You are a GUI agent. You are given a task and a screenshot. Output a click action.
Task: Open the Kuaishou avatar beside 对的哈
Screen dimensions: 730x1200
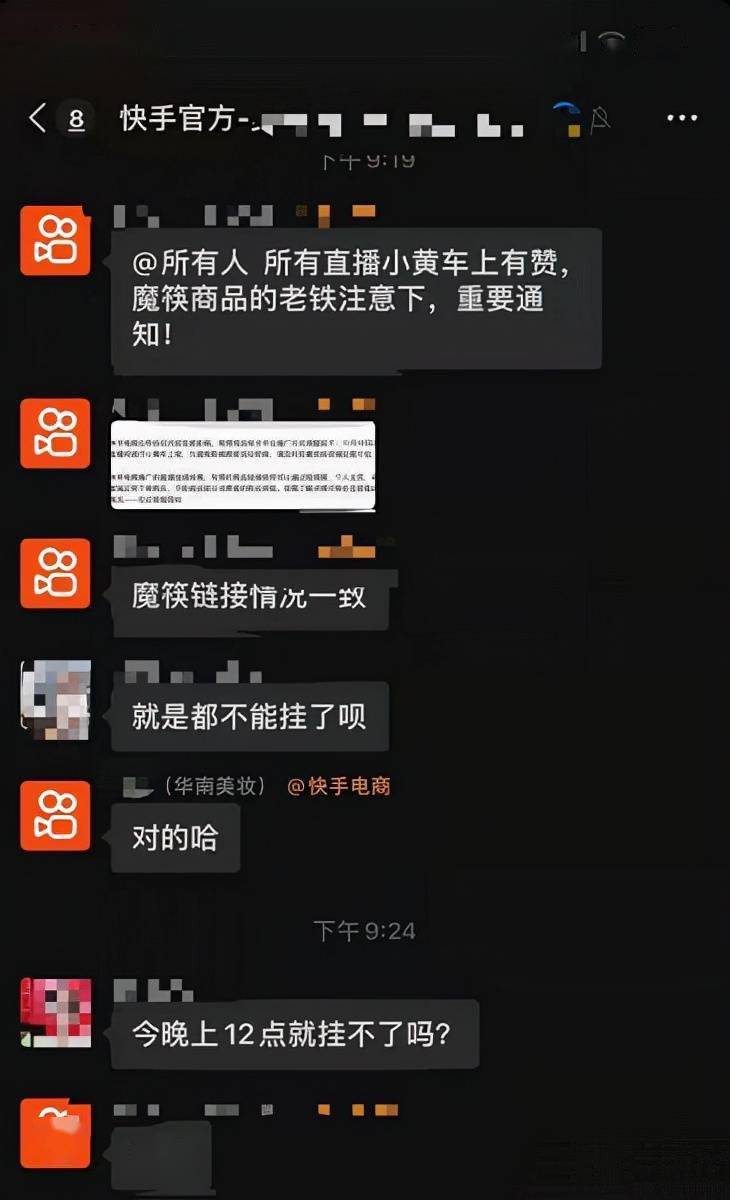point(55,816)
